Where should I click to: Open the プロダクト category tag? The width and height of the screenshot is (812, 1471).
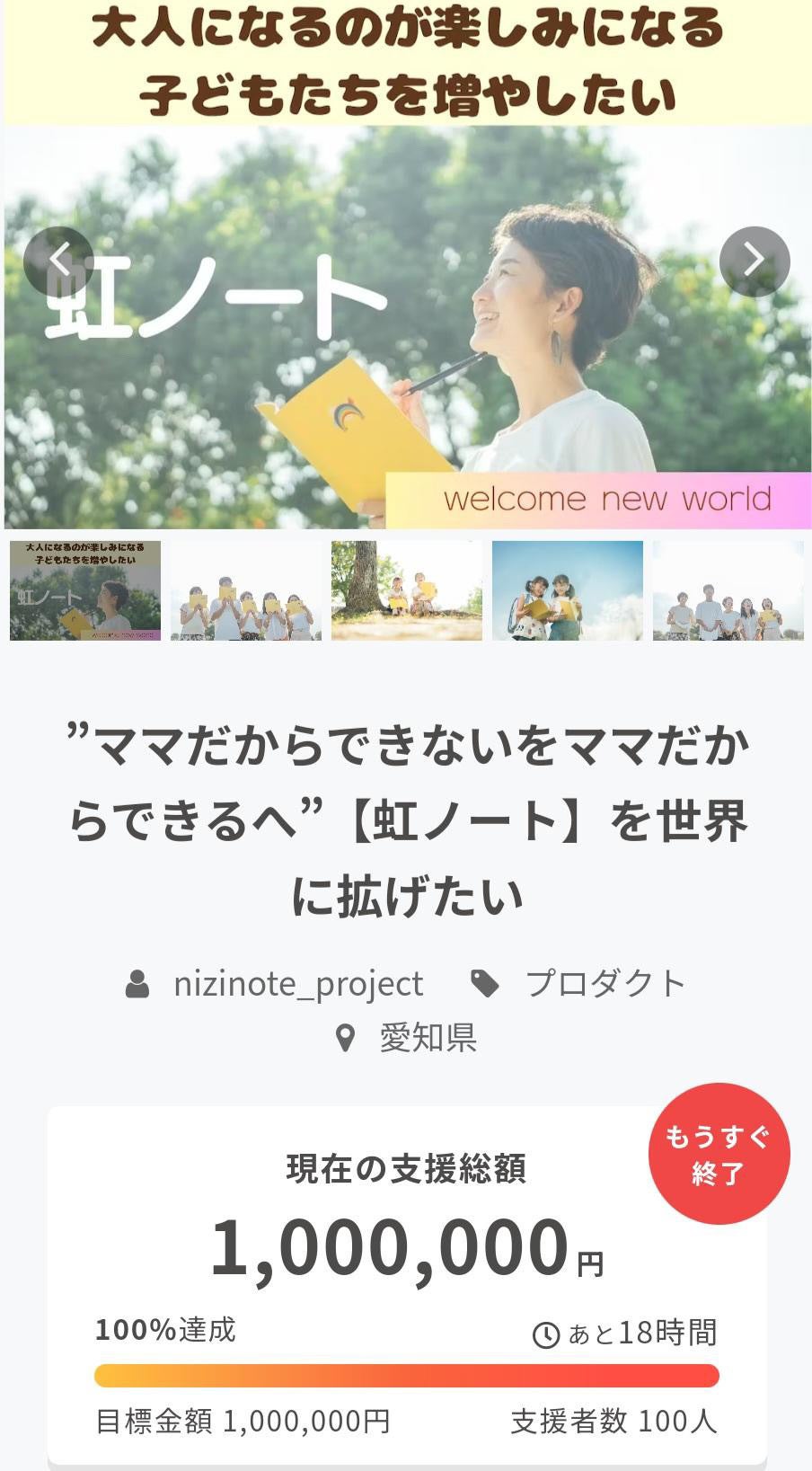[605, 984]
